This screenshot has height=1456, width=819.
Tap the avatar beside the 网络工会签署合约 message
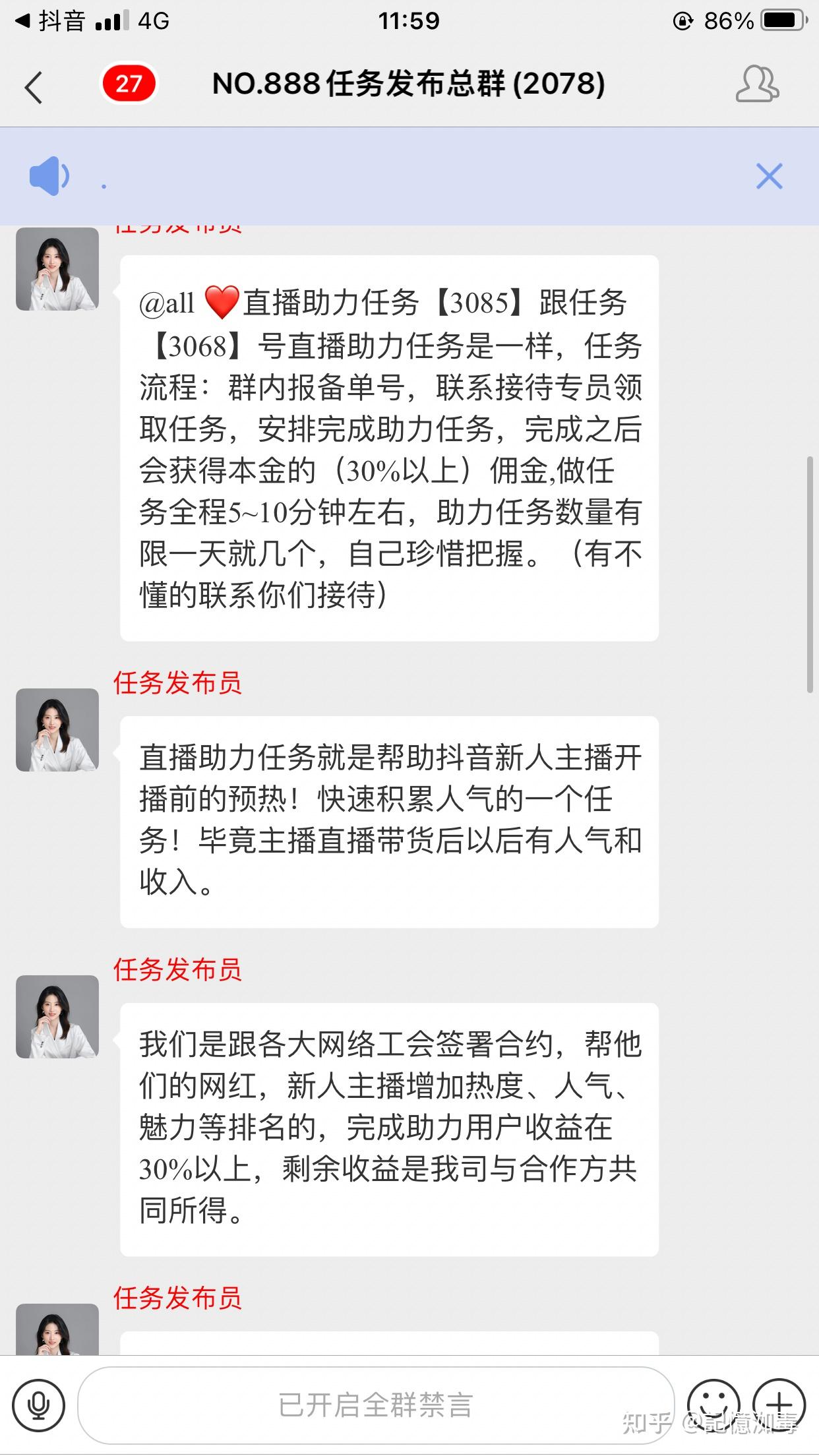(x=57, y=1017)
